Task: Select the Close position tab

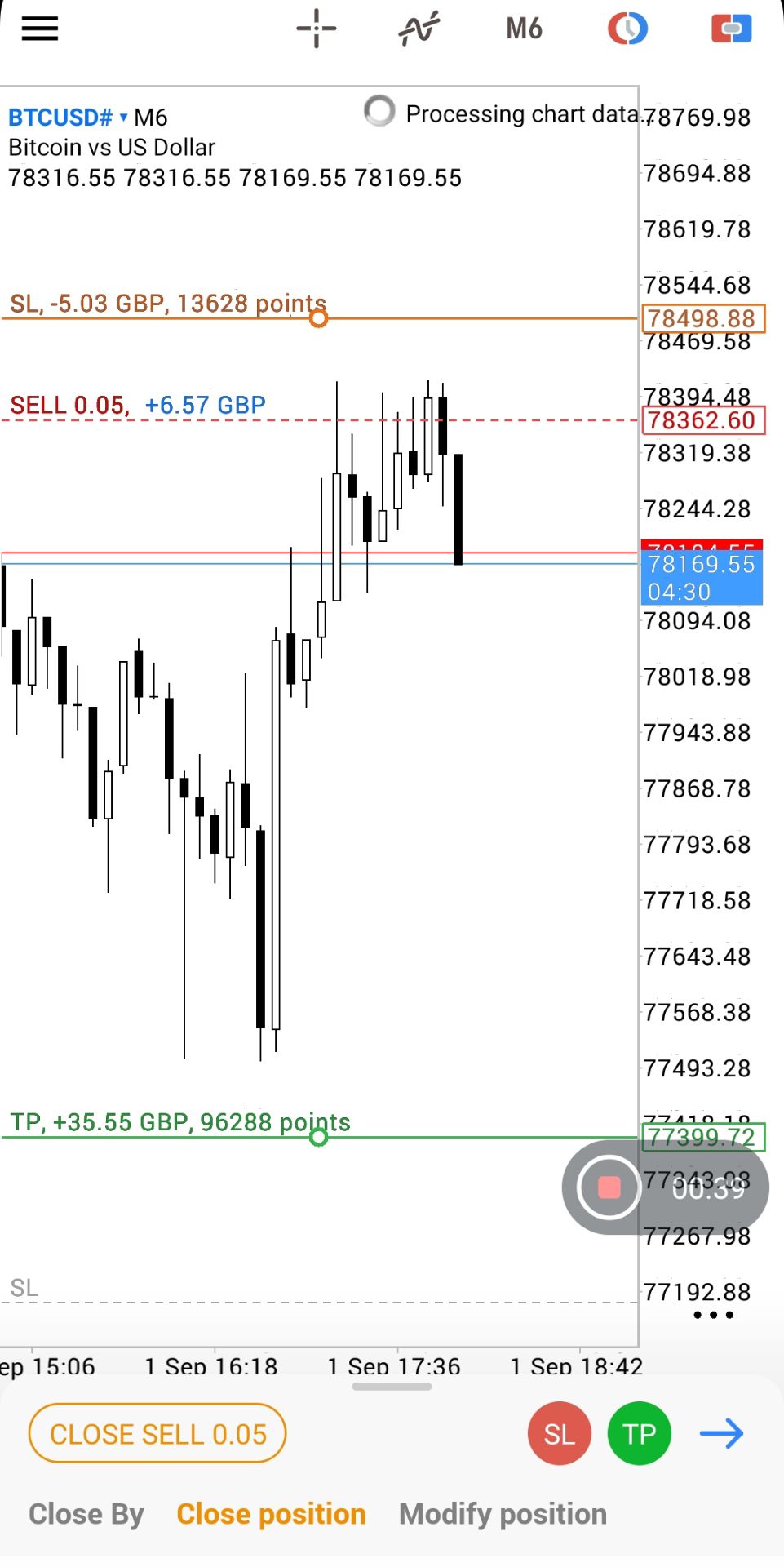Action: 271,1515
